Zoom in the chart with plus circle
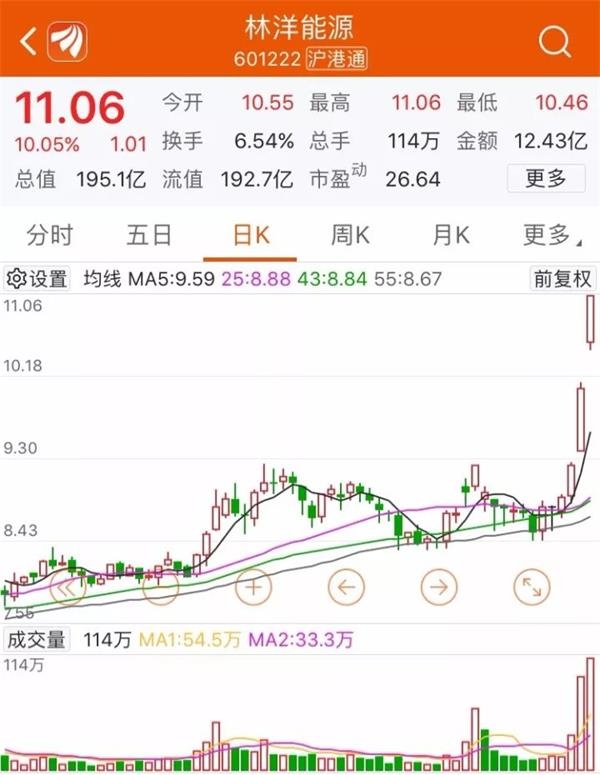This screenshot has height=775, width=600. (254, 587)
